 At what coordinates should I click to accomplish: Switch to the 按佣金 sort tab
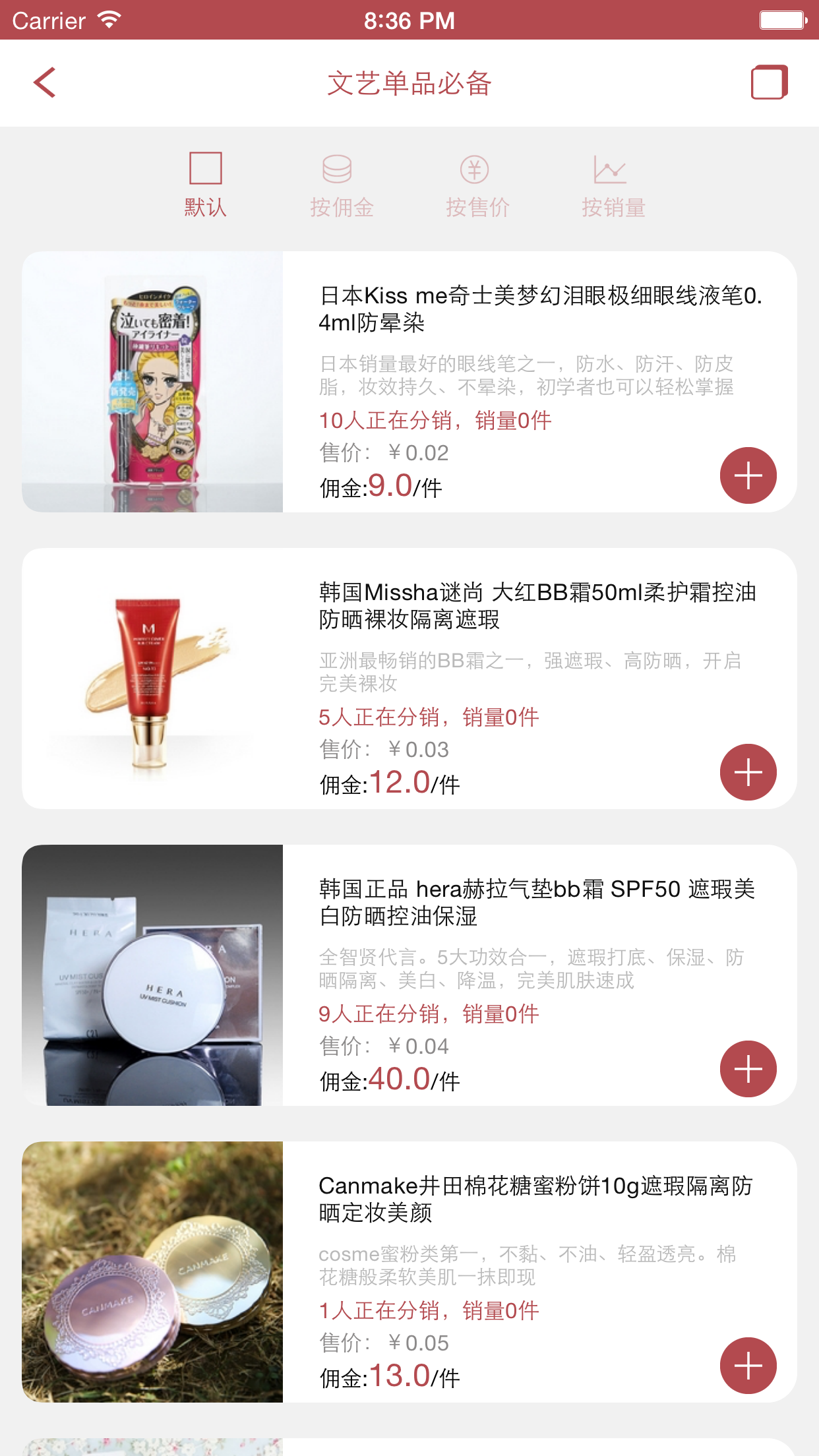click(342, 206)
